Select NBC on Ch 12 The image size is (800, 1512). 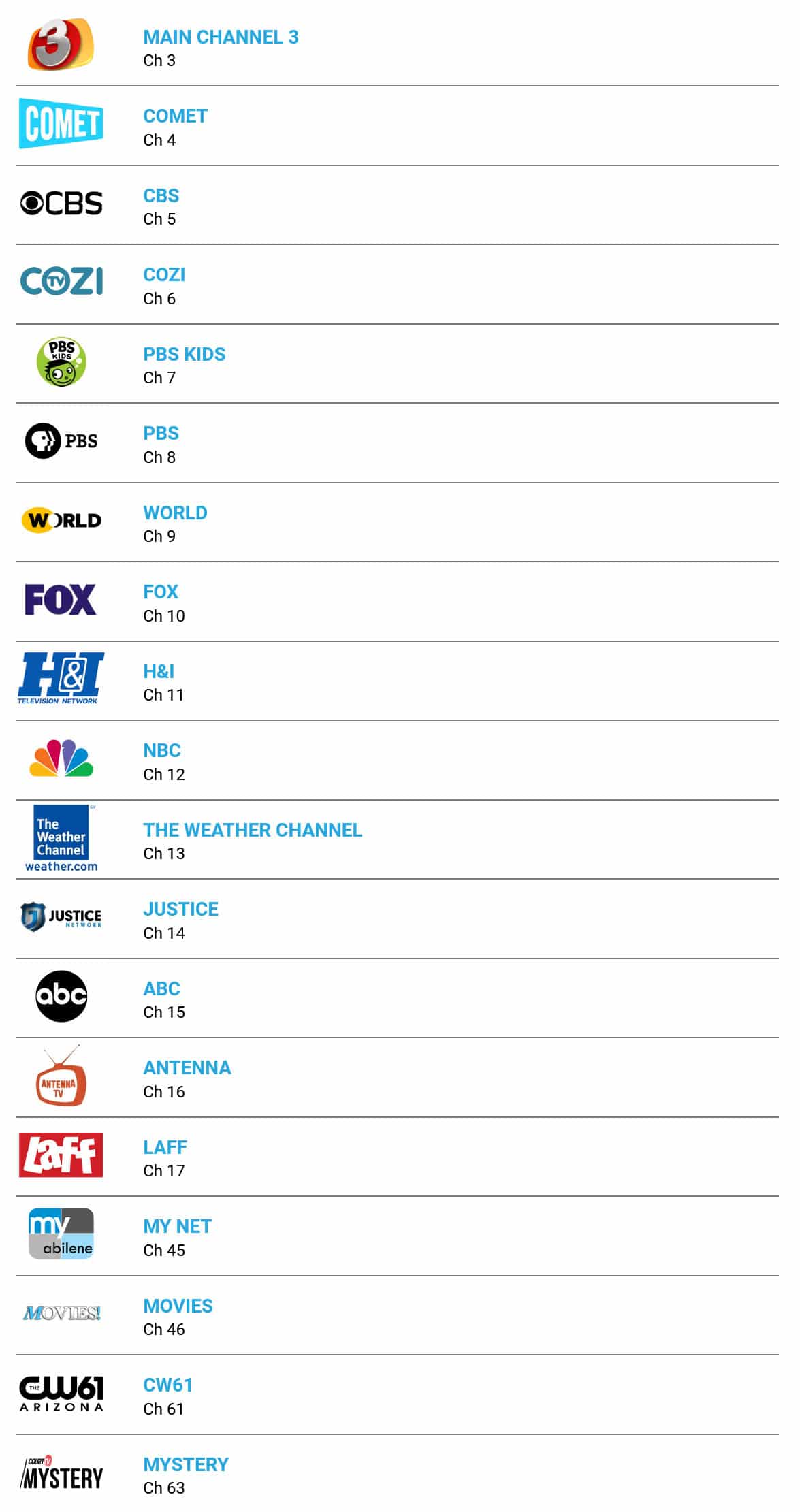398,760
